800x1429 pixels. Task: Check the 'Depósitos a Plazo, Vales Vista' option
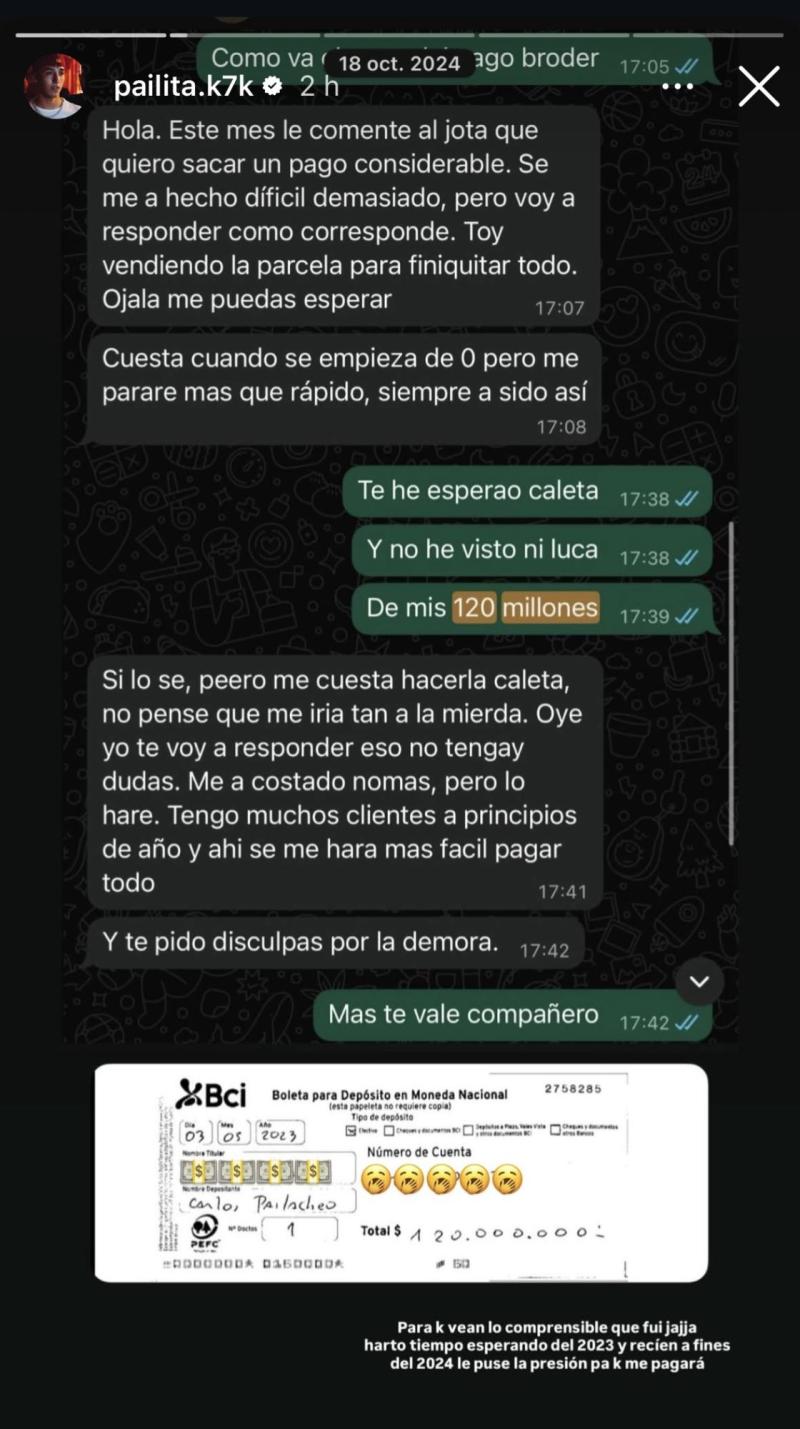coord(470,1129)
